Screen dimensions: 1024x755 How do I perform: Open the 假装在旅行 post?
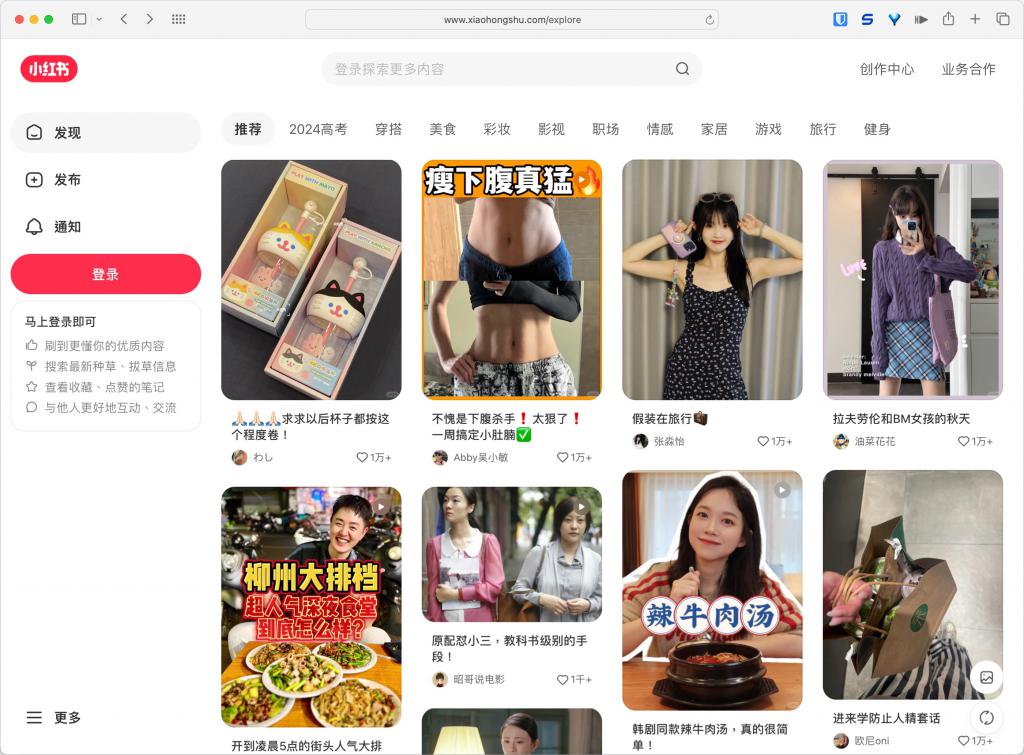[x=712, y=279]
